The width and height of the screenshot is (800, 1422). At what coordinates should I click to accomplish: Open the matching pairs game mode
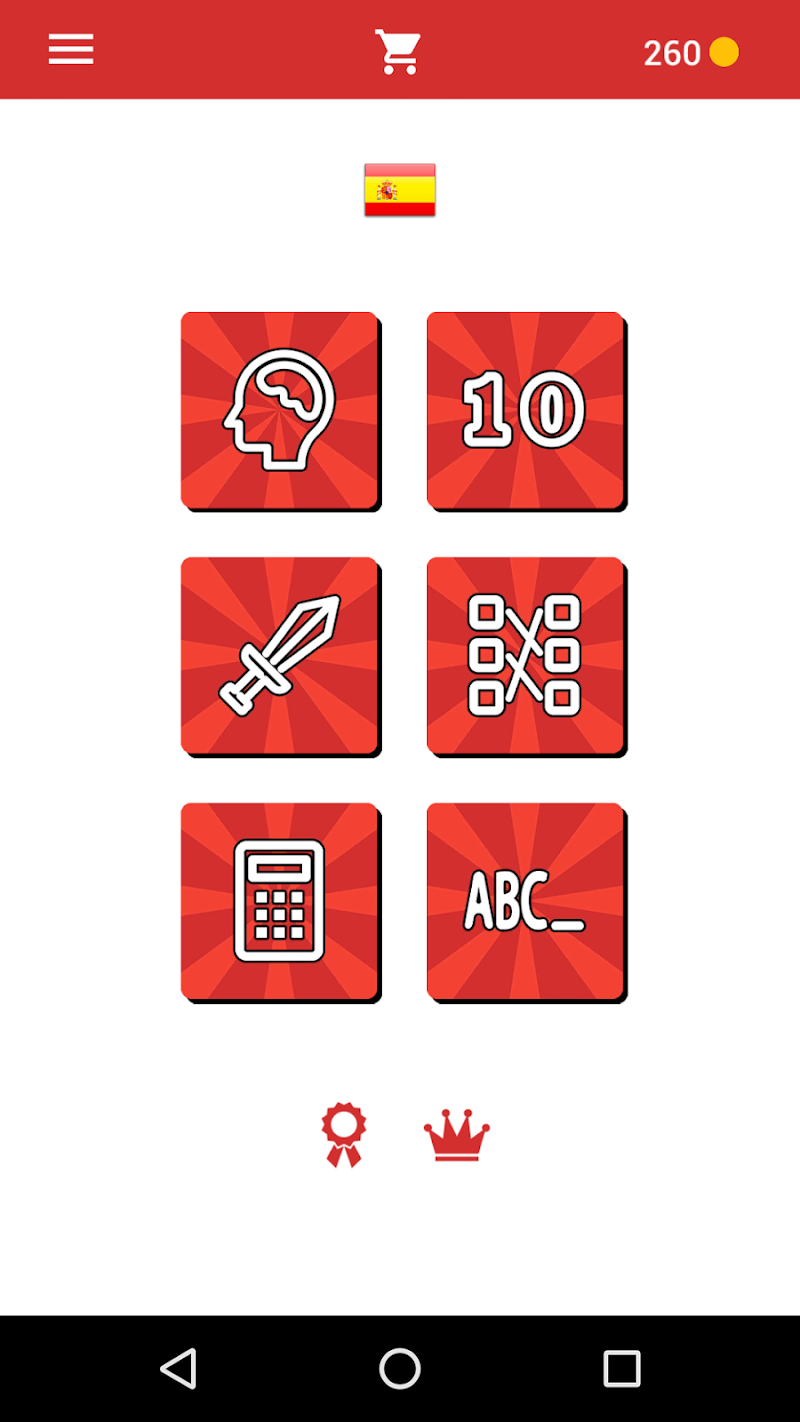pyautogui.click(x=525, y=655)
